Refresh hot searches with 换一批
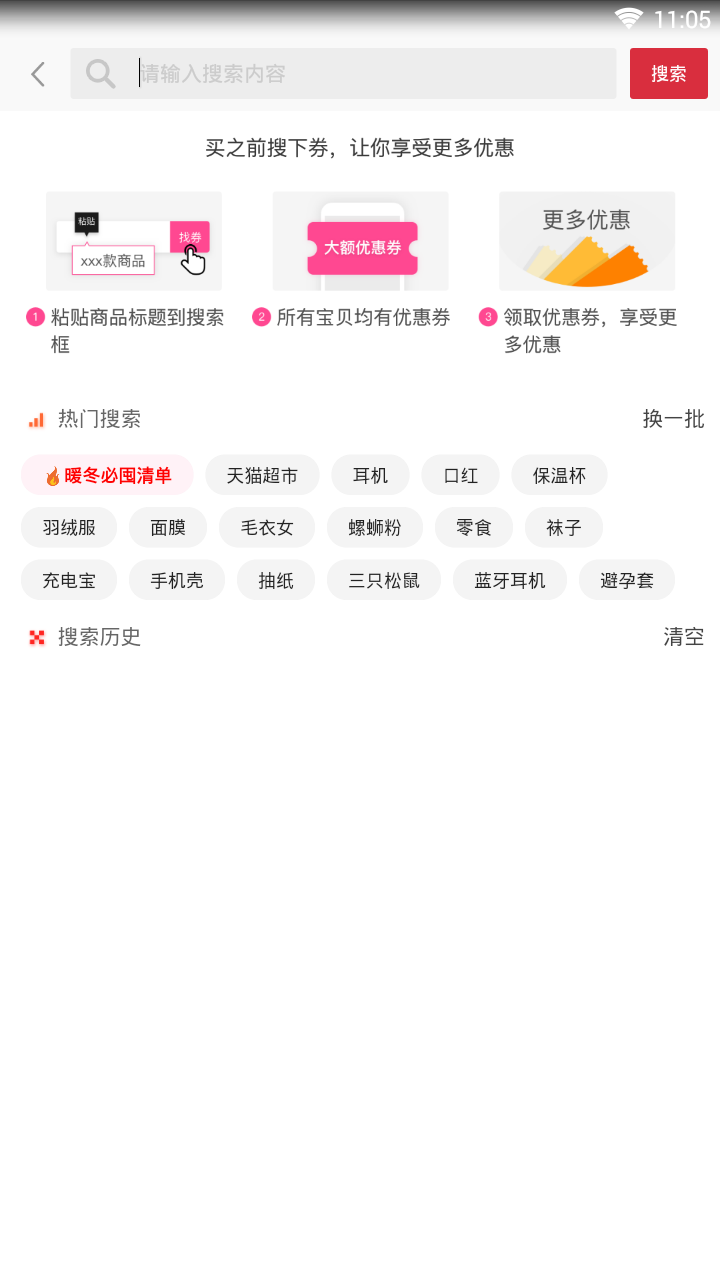Screen dimensions: 720x1280 pos(673,419)
